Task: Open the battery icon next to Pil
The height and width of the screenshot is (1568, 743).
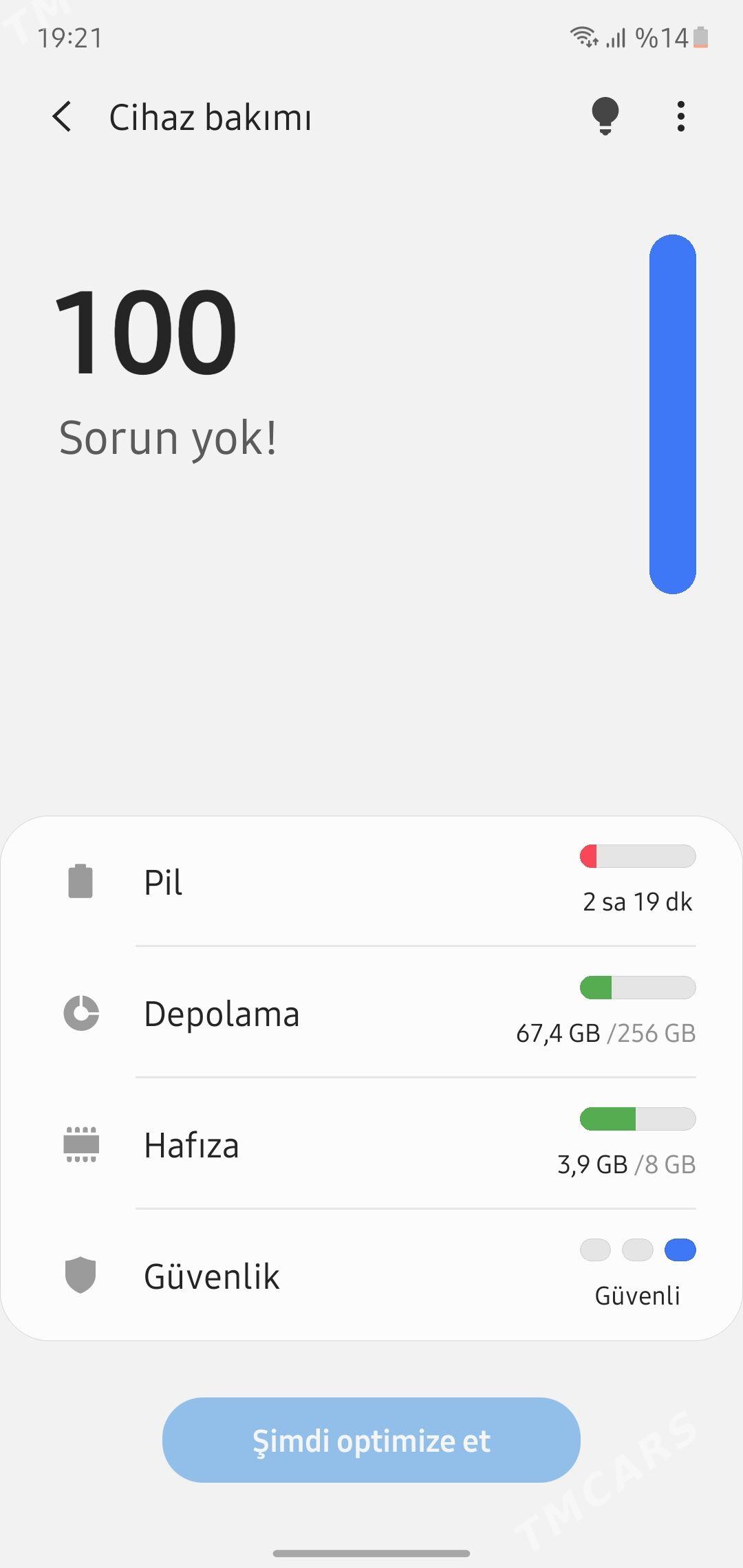Action: [80, 882]
